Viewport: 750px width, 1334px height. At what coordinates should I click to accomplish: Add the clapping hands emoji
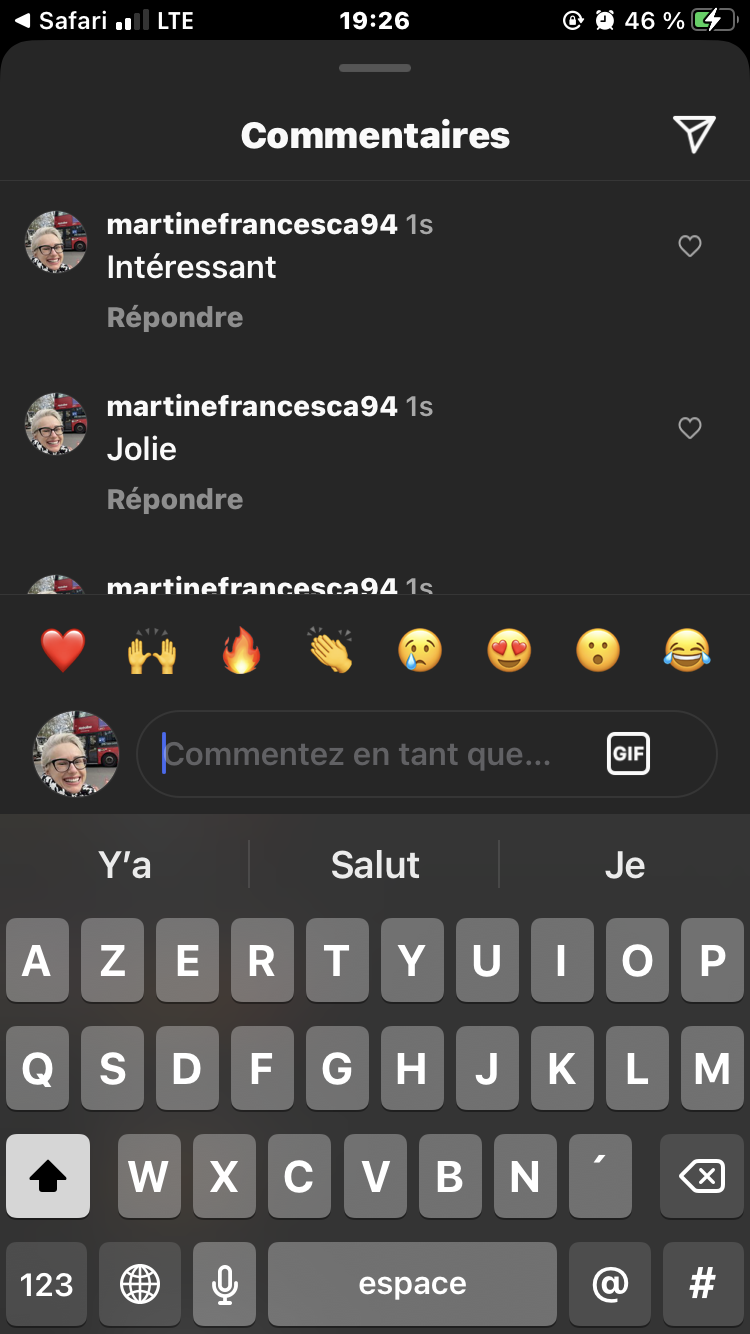pyautogui.click(x=330, y=652)
